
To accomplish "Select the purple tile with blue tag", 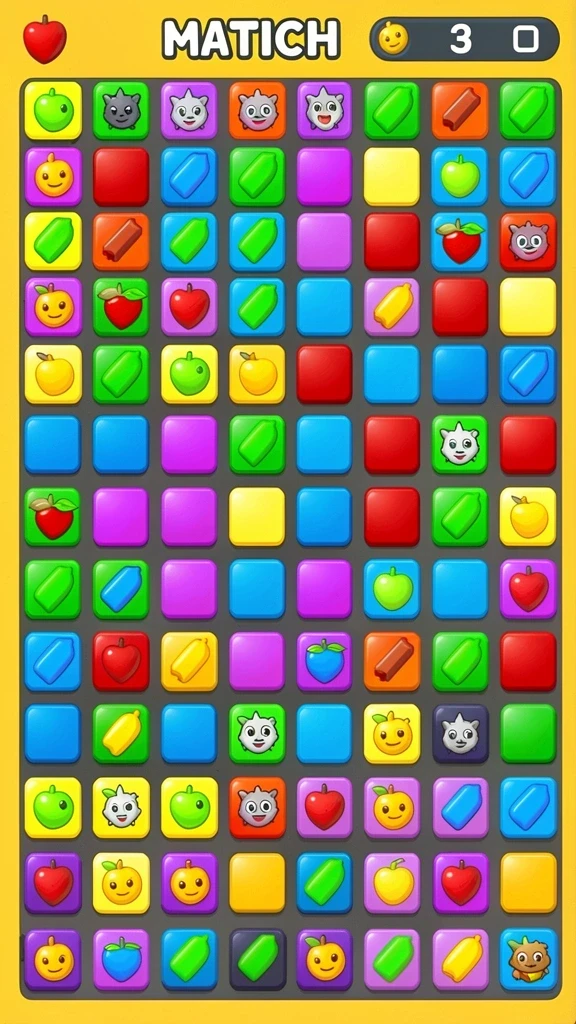I will [x=460, y=807].
